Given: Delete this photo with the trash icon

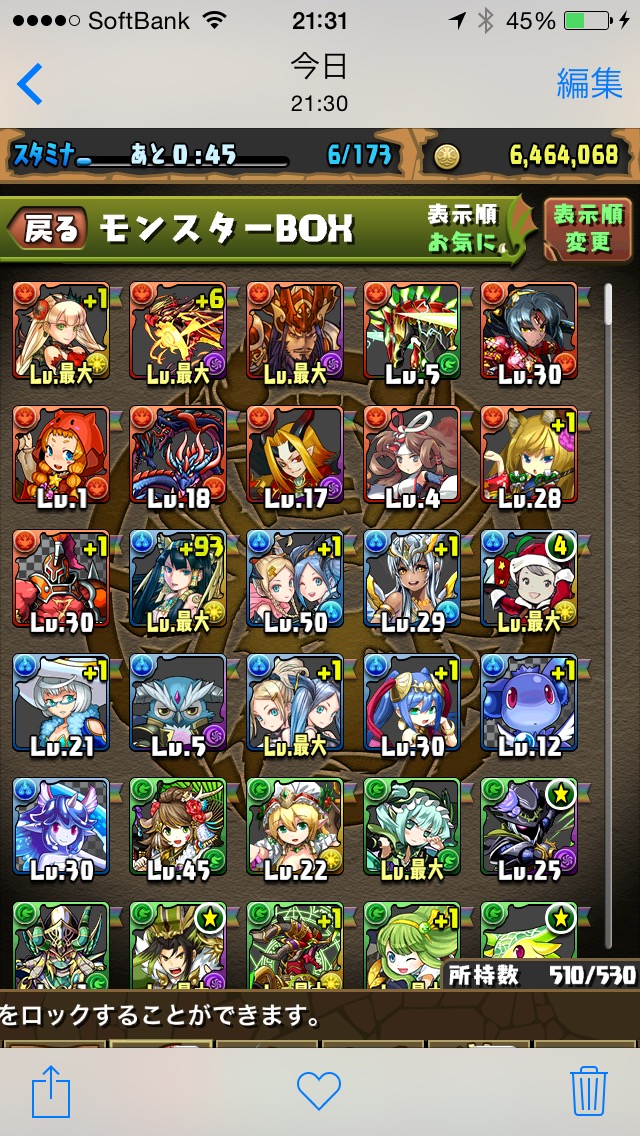Looking at the screenshot, I should [x=589, y=1090].
